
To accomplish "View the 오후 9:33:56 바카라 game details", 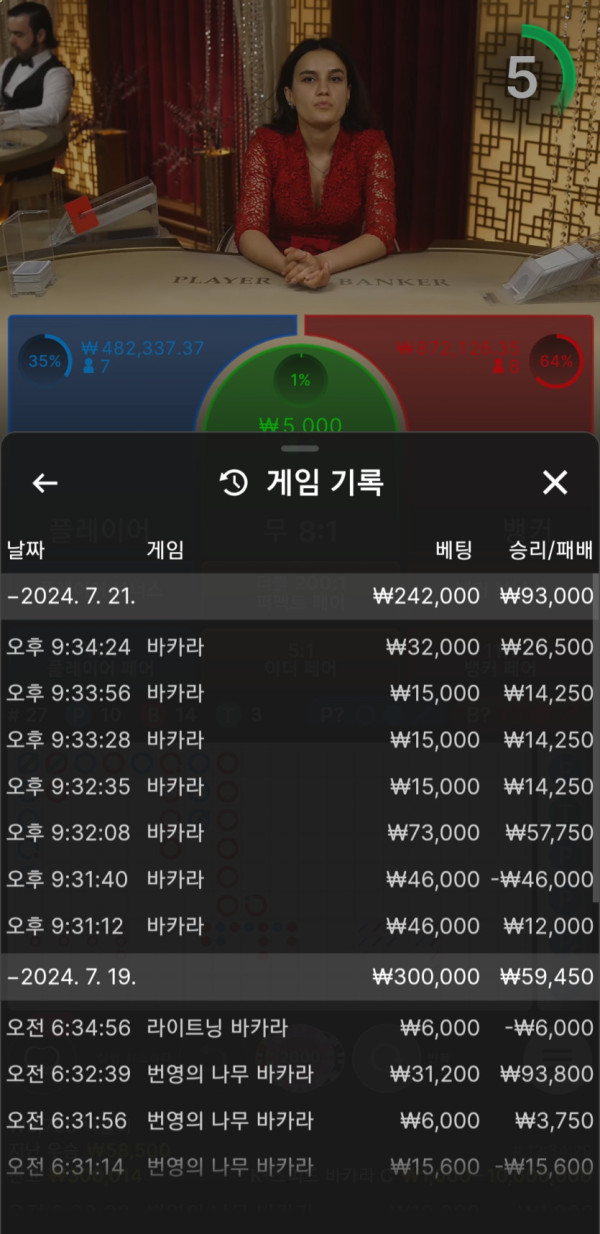I will click(x=300, y=694).
